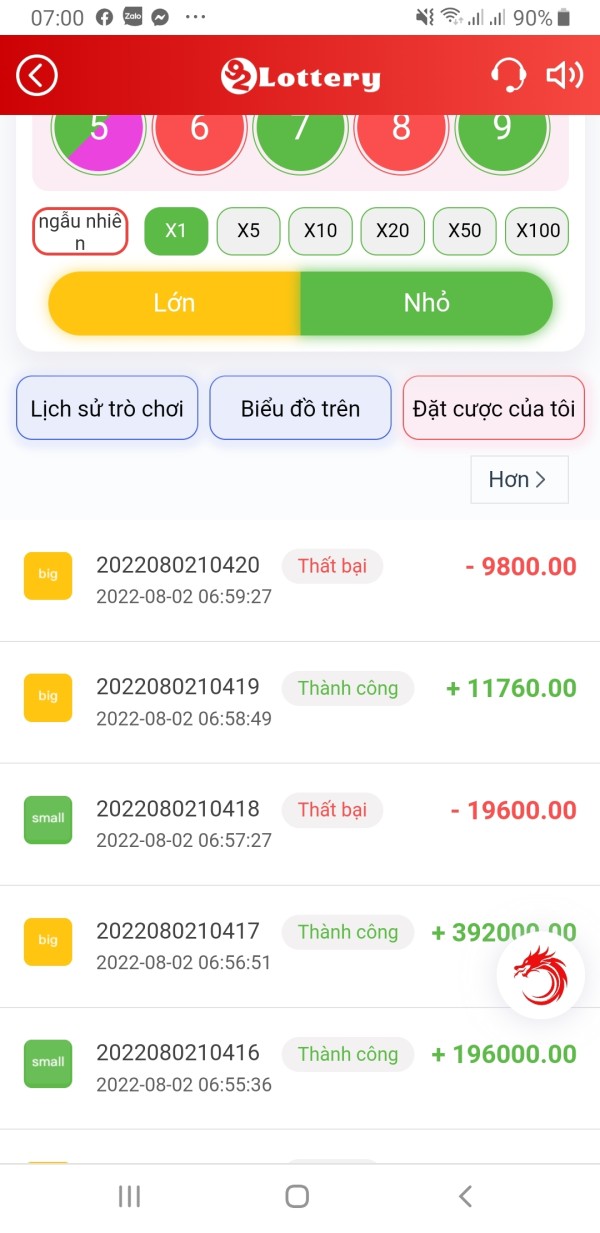Set multiplier to X50
The image size is (600, 1233).
click(x=464, y=231)
